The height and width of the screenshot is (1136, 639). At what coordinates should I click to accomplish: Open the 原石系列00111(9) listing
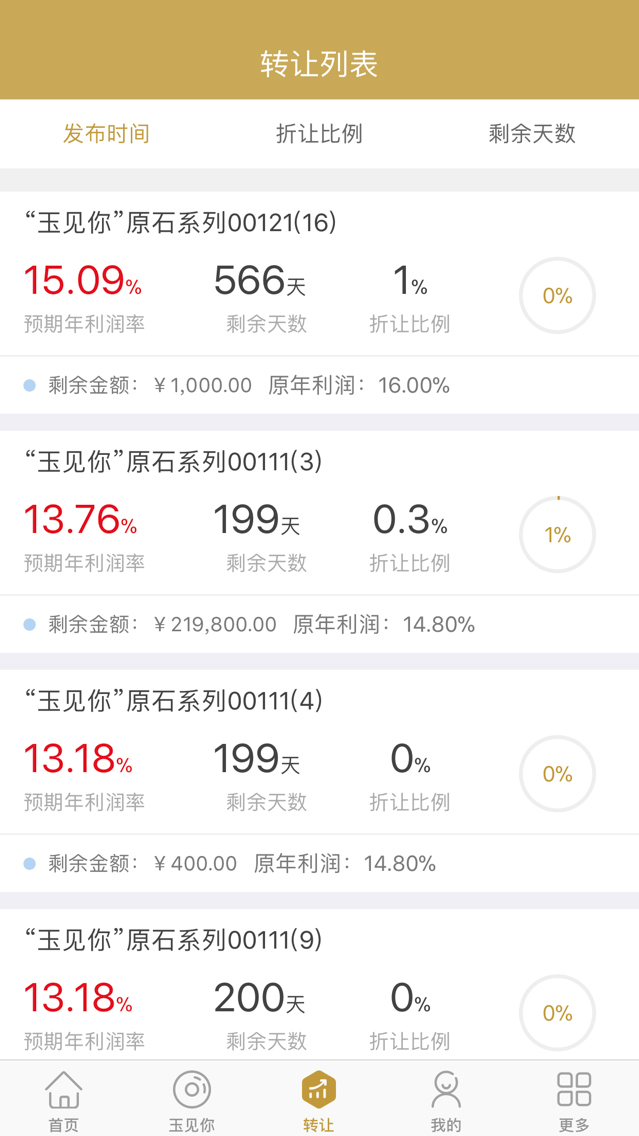[x=320, y=985]
